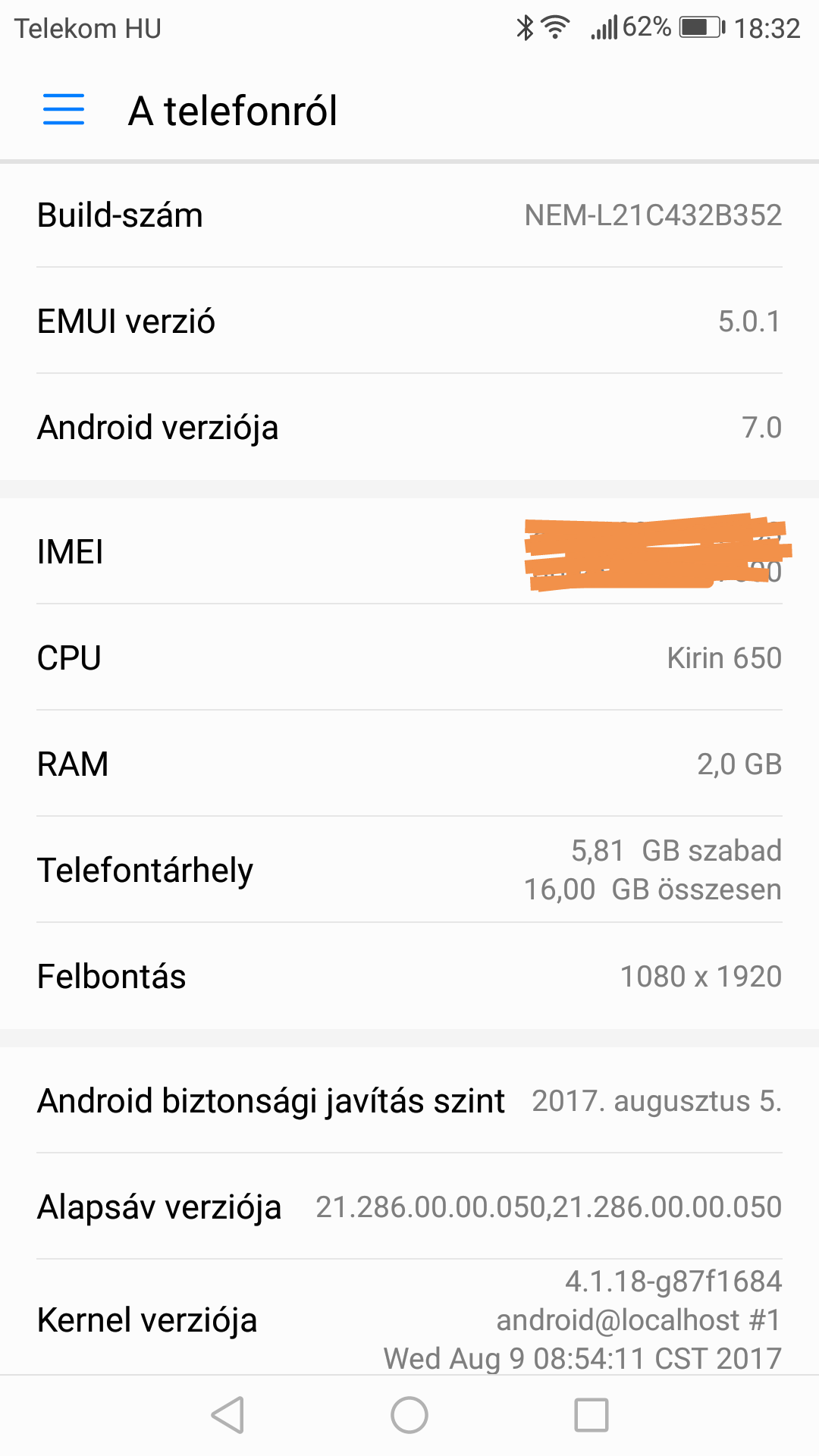Open recent apps with the square button
This screenshot has height=1456, width=819.
pos(591,1415)
